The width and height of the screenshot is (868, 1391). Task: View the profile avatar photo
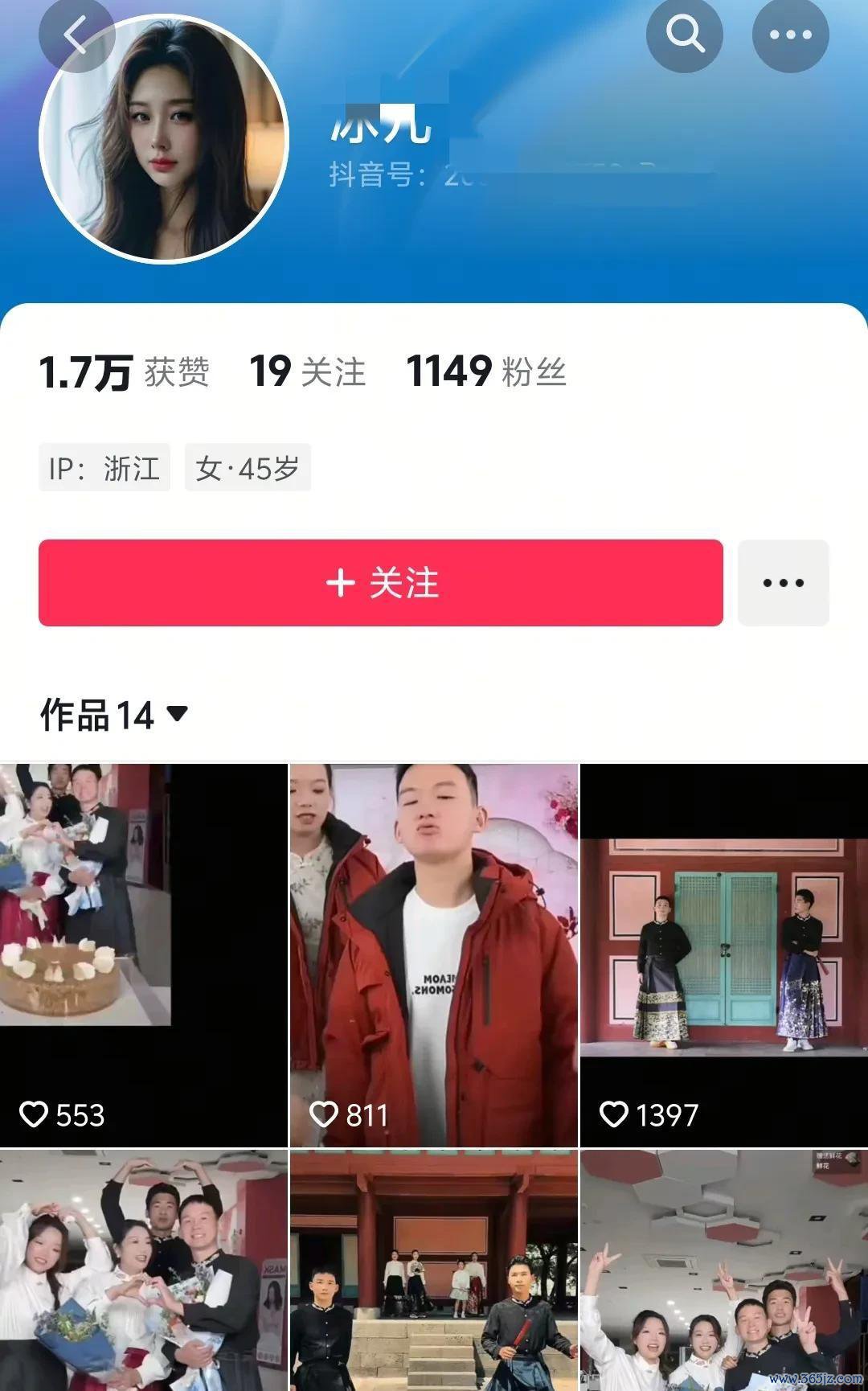point(164,138)
